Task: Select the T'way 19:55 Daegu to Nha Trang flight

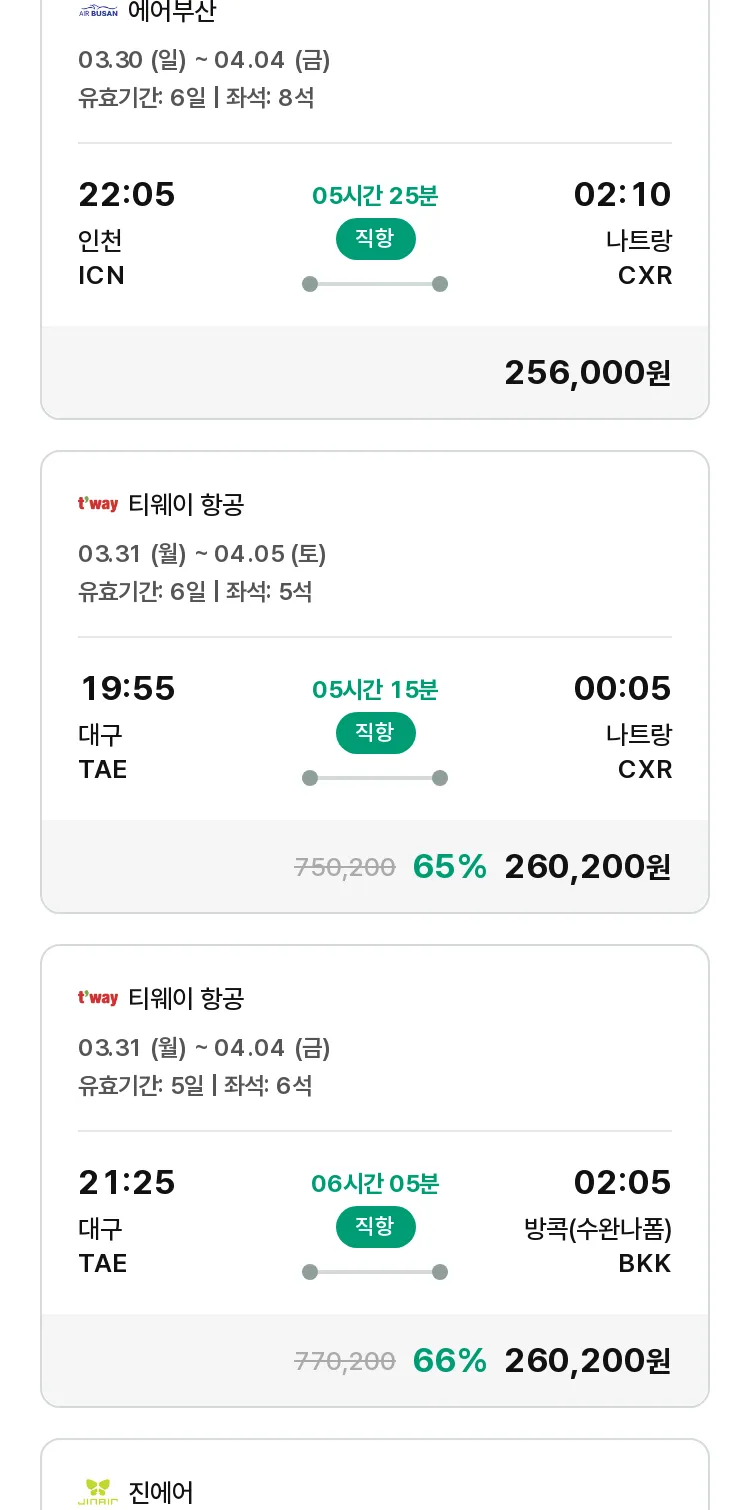Action: point(375,682)
